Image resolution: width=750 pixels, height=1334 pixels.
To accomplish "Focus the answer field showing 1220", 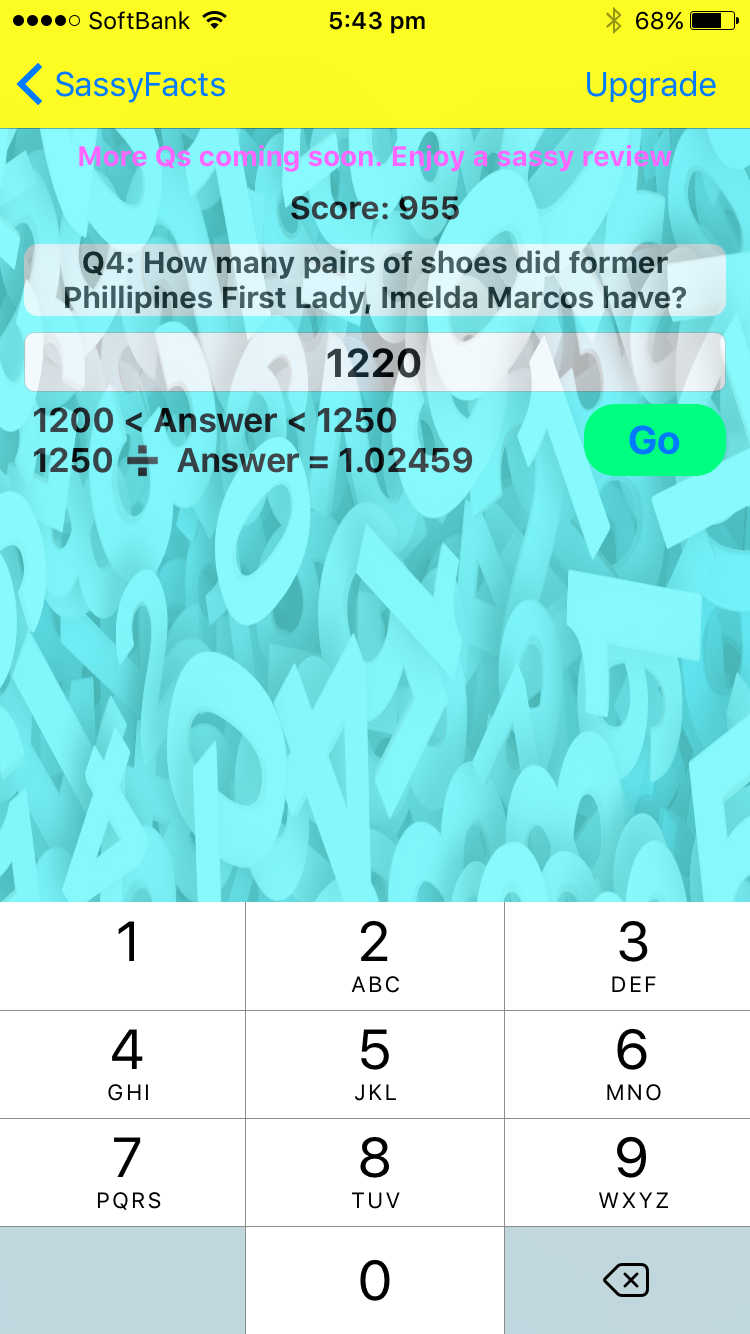I will pos(374,362).
